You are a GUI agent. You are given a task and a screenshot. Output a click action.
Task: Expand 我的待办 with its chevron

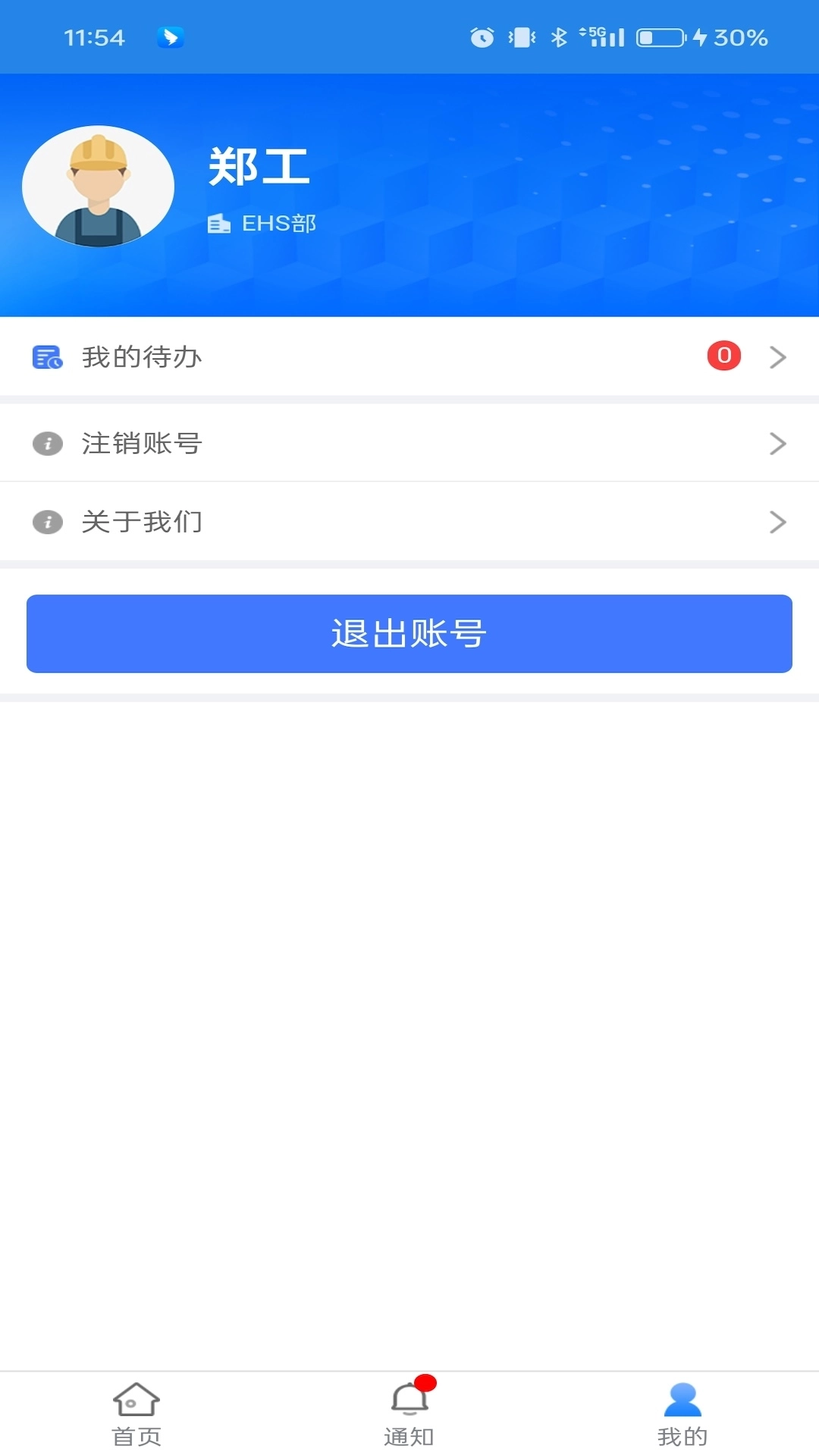[777, 357]
